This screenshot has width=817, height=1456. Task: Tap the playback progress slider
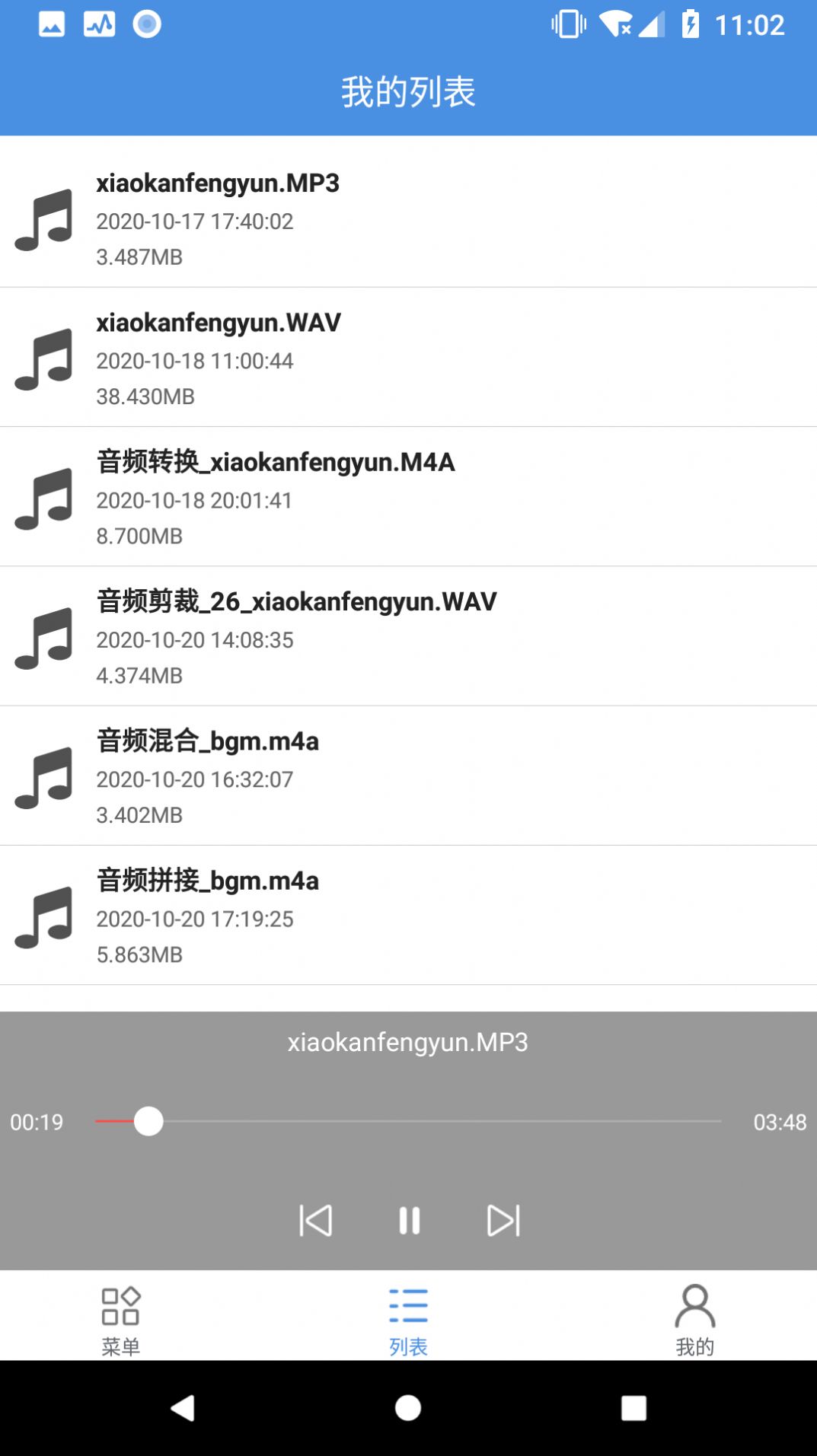coord(408,1121)
